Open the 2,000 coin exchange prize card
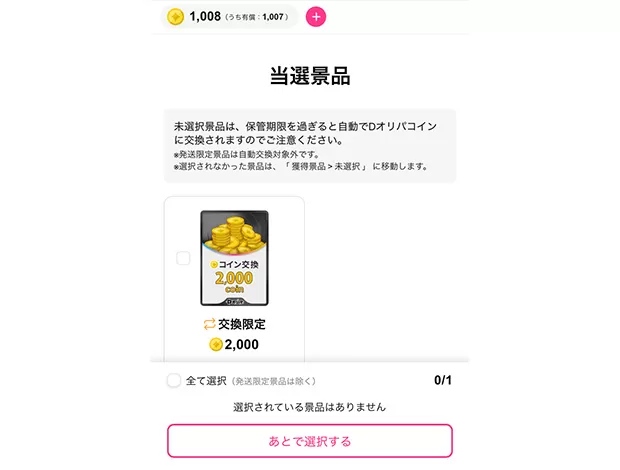Screen dimensions: 620x470 coord(235,258)
